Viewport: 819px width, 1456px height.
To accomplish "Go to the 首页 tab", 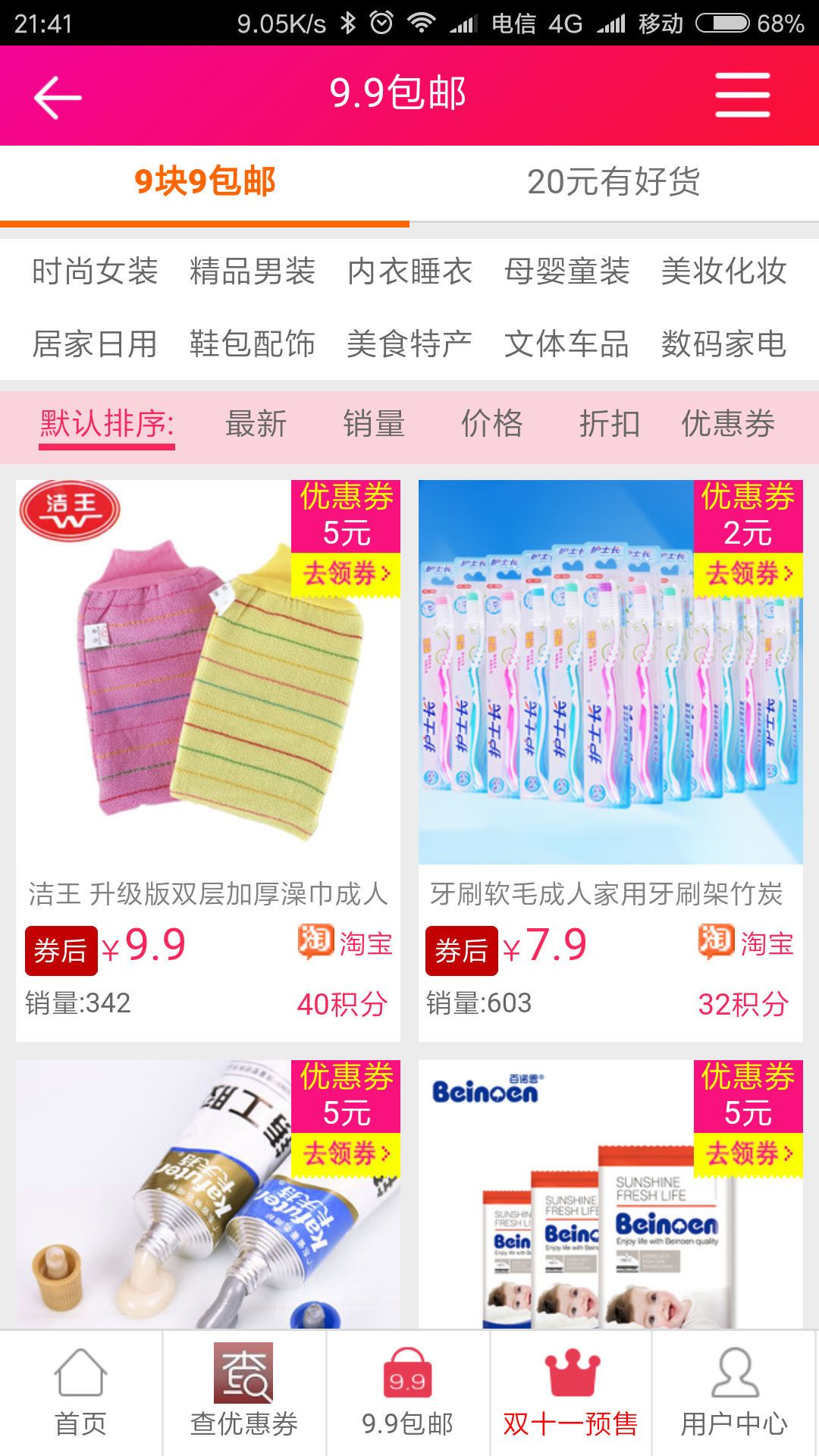I will pos(81,1394).
